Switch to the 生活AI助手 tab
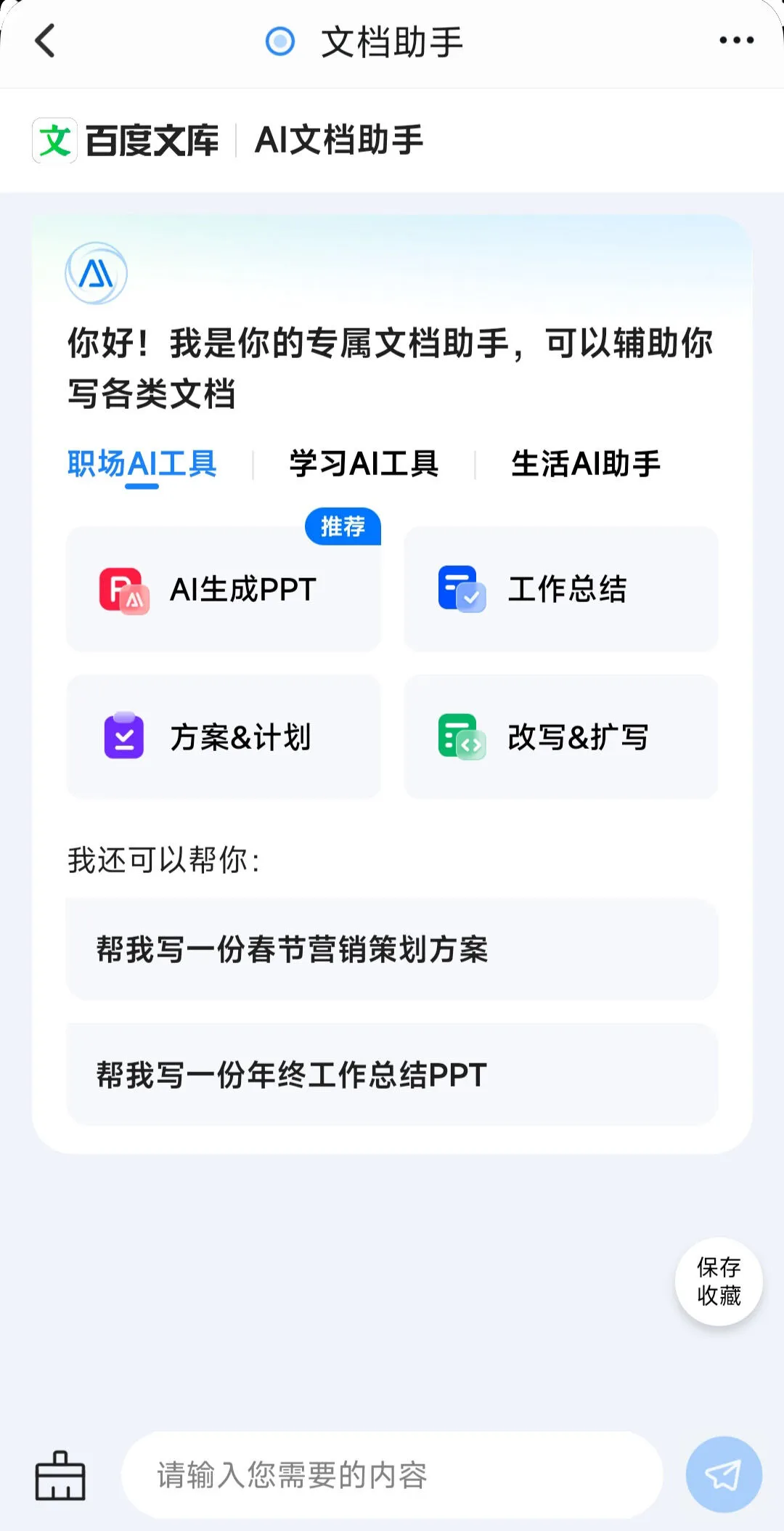784x1531 pixels. click(x=584, y=463)
